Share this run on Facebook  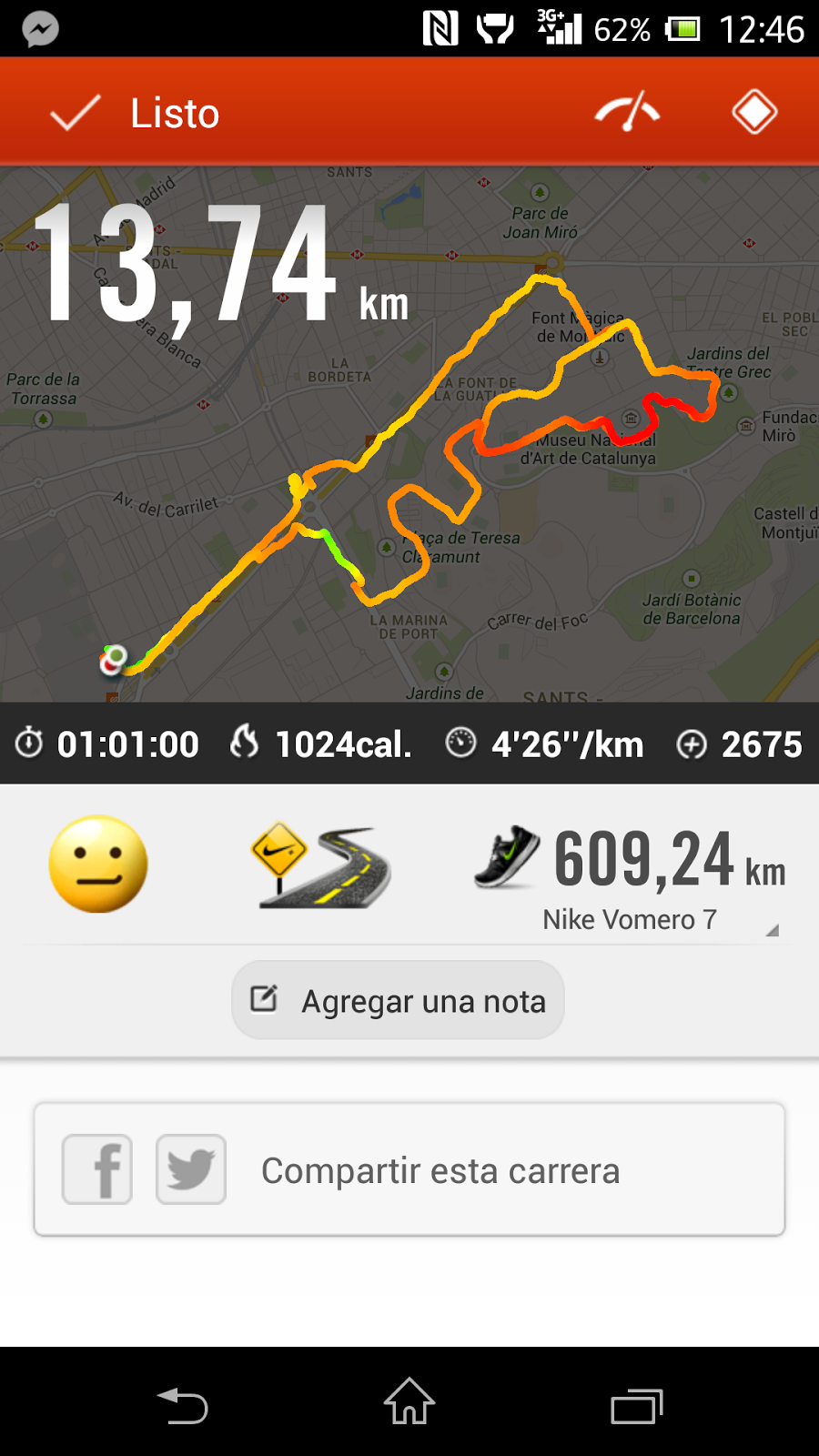(97, 1169)
